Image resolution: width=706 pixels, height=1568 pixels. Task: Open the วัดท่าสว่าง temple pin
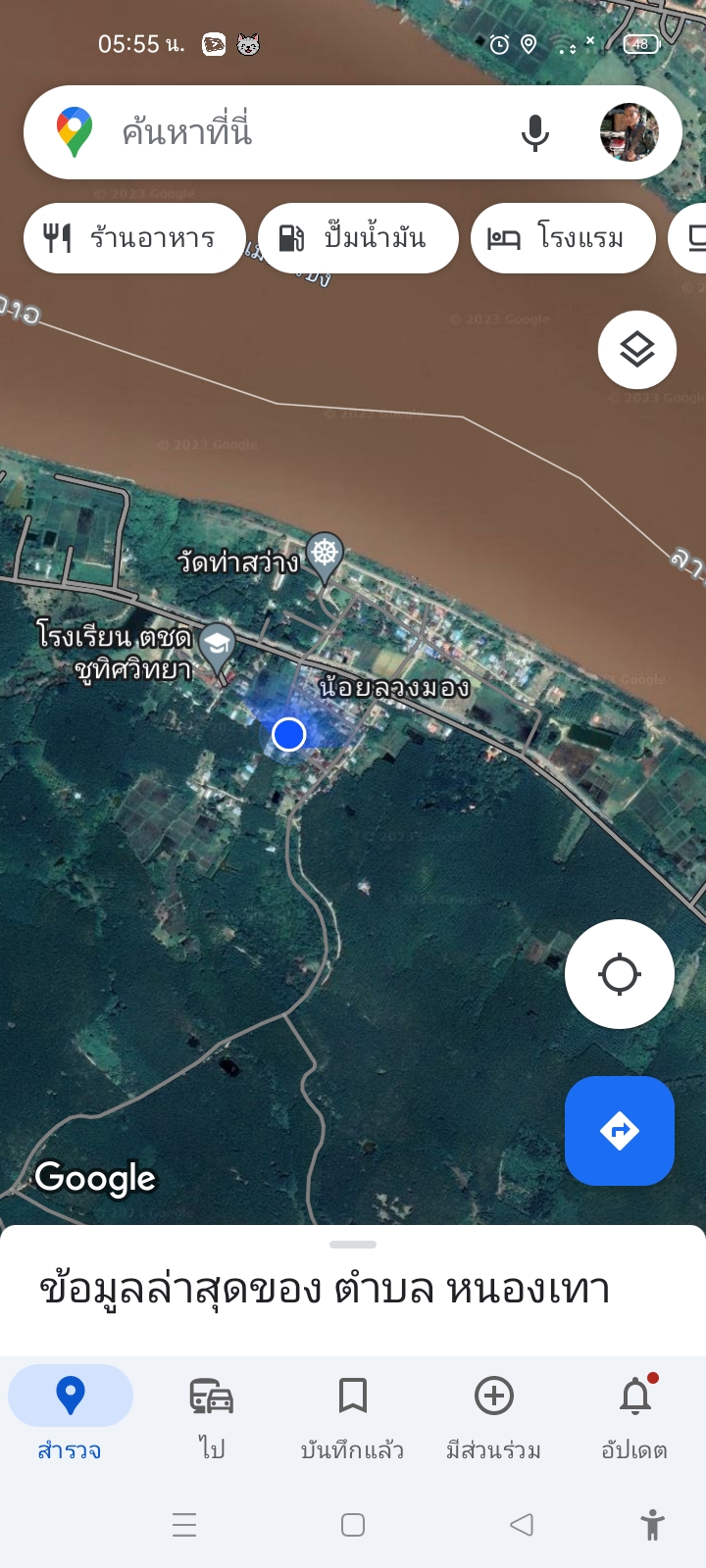point(325,556)
